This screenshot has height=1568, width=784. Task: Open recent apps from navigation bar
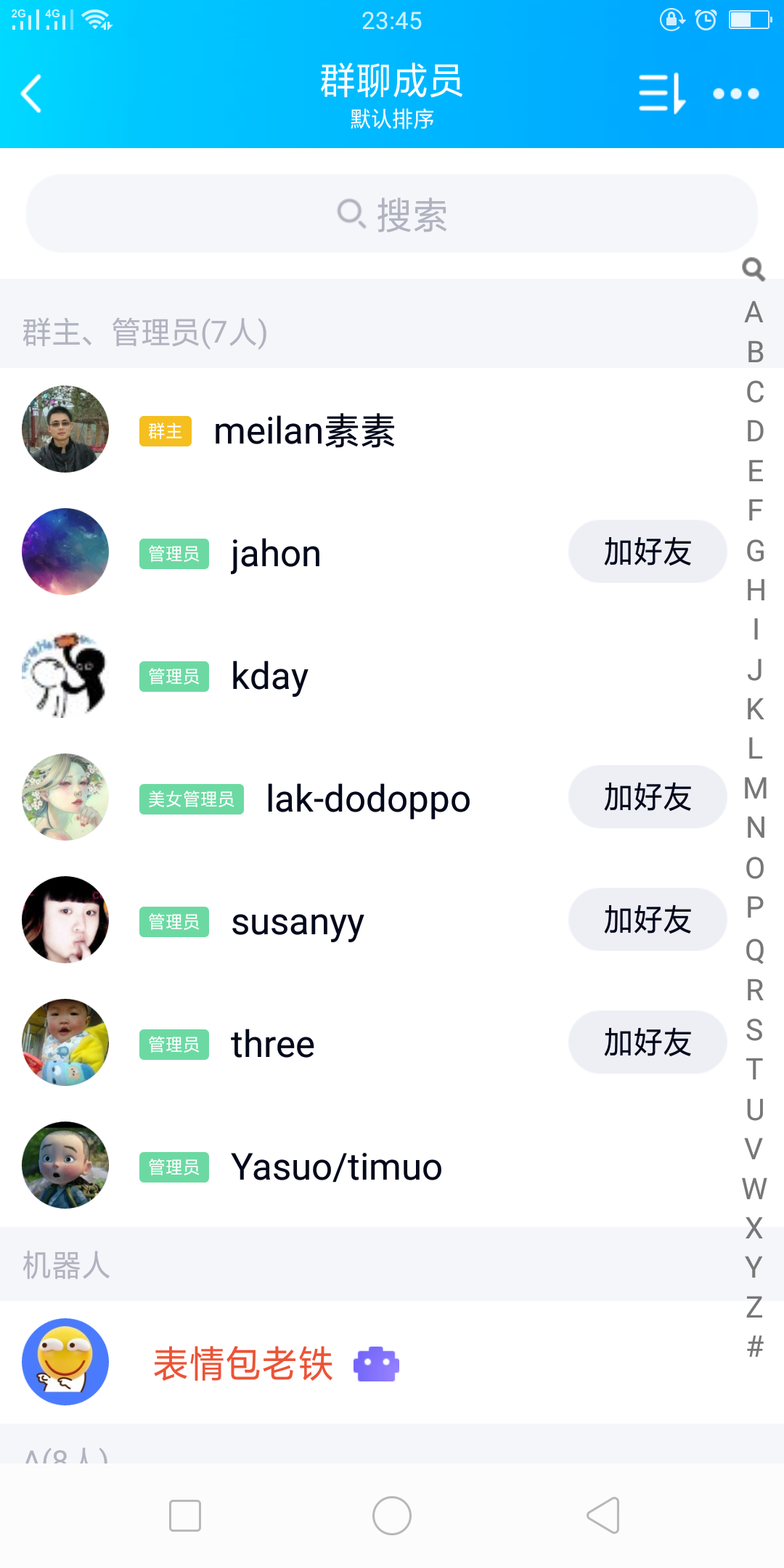(185, 1516)
